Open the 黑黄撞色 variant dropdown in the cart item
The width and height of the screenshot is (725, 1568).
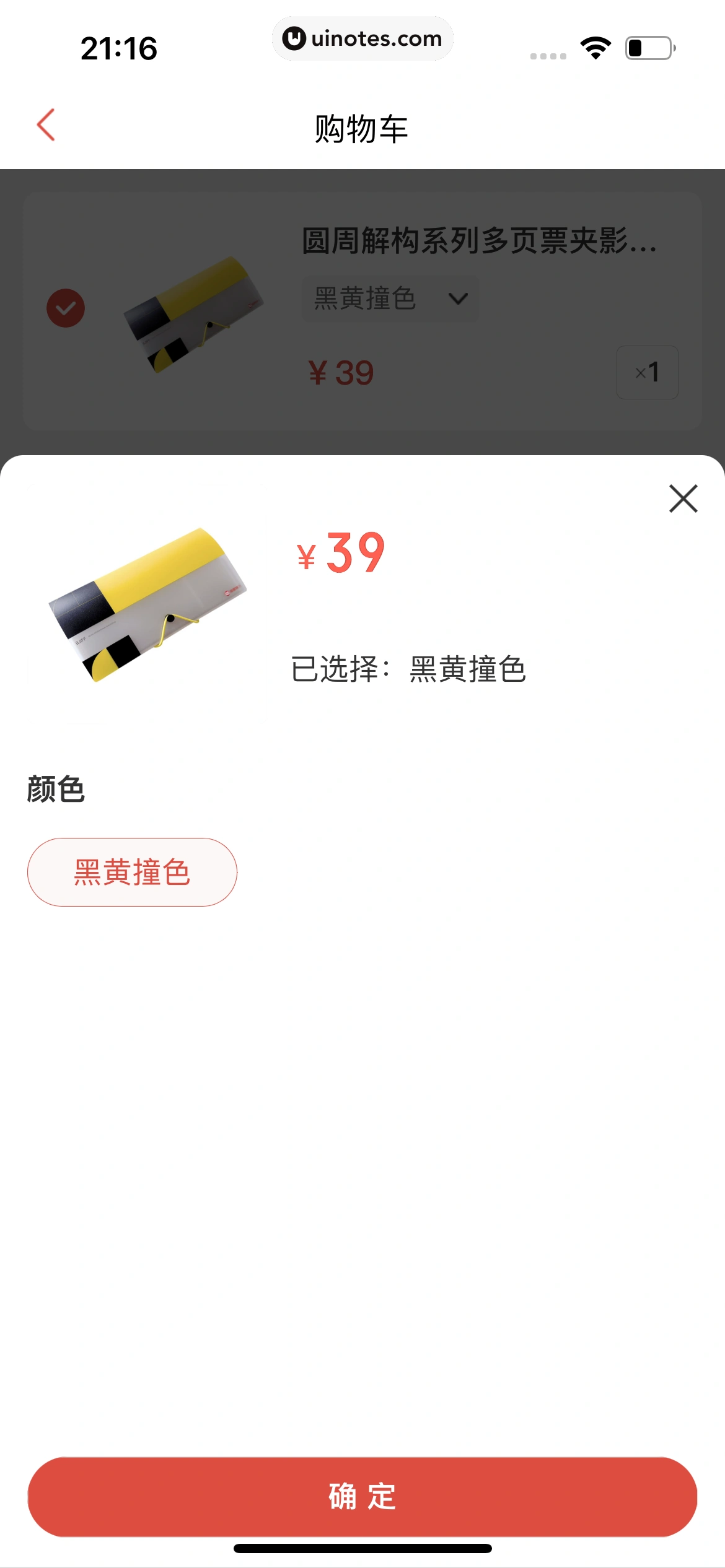click(x=390, y=298)
